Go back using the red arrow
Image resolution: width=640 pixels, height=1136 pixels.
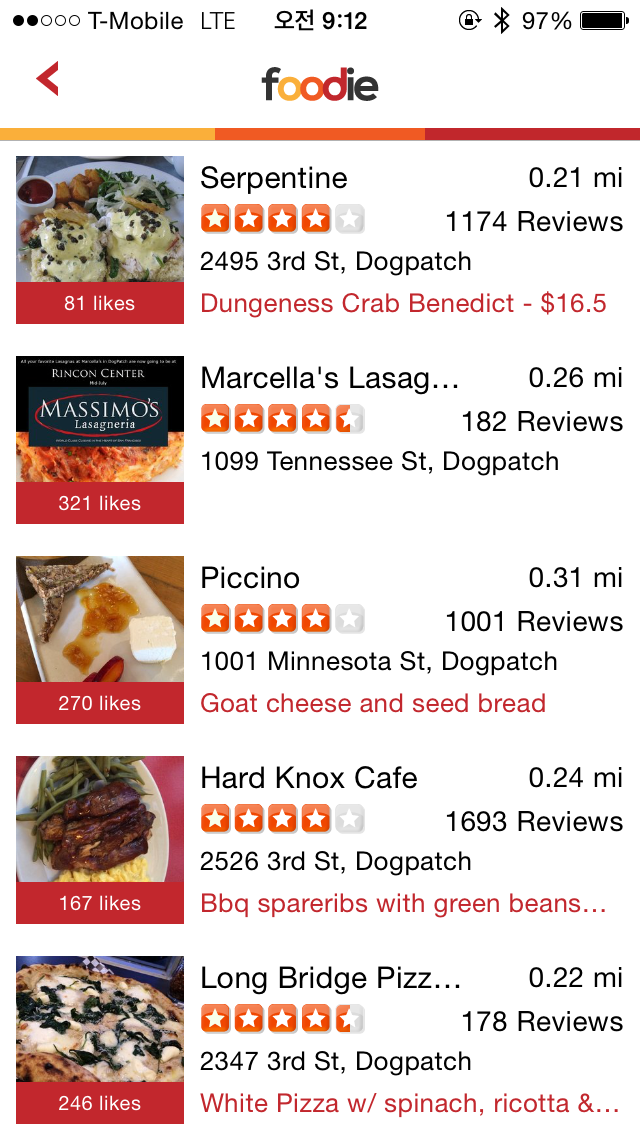[48, 79]
